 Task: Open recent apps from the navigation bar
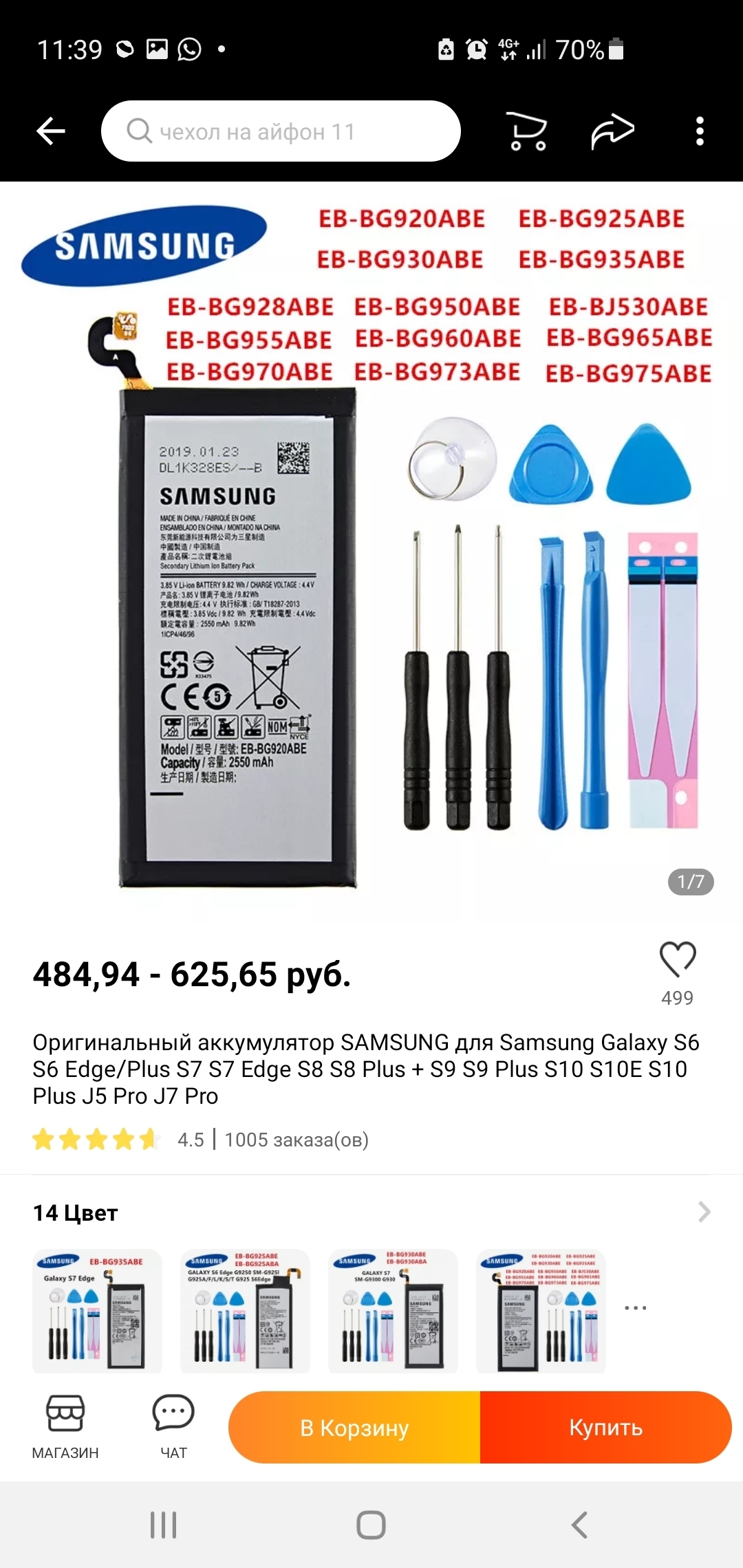164,1525
